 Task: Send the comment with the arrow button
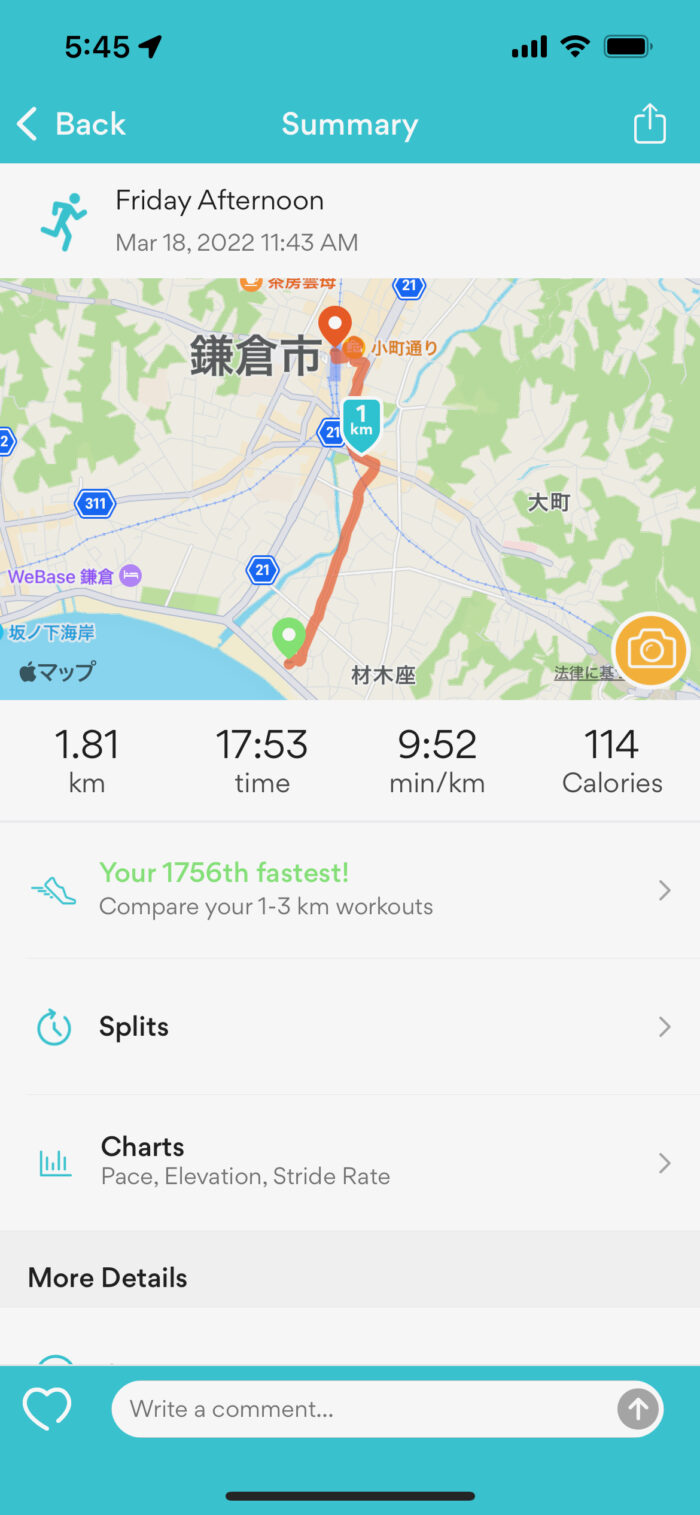click(638, 1410)
